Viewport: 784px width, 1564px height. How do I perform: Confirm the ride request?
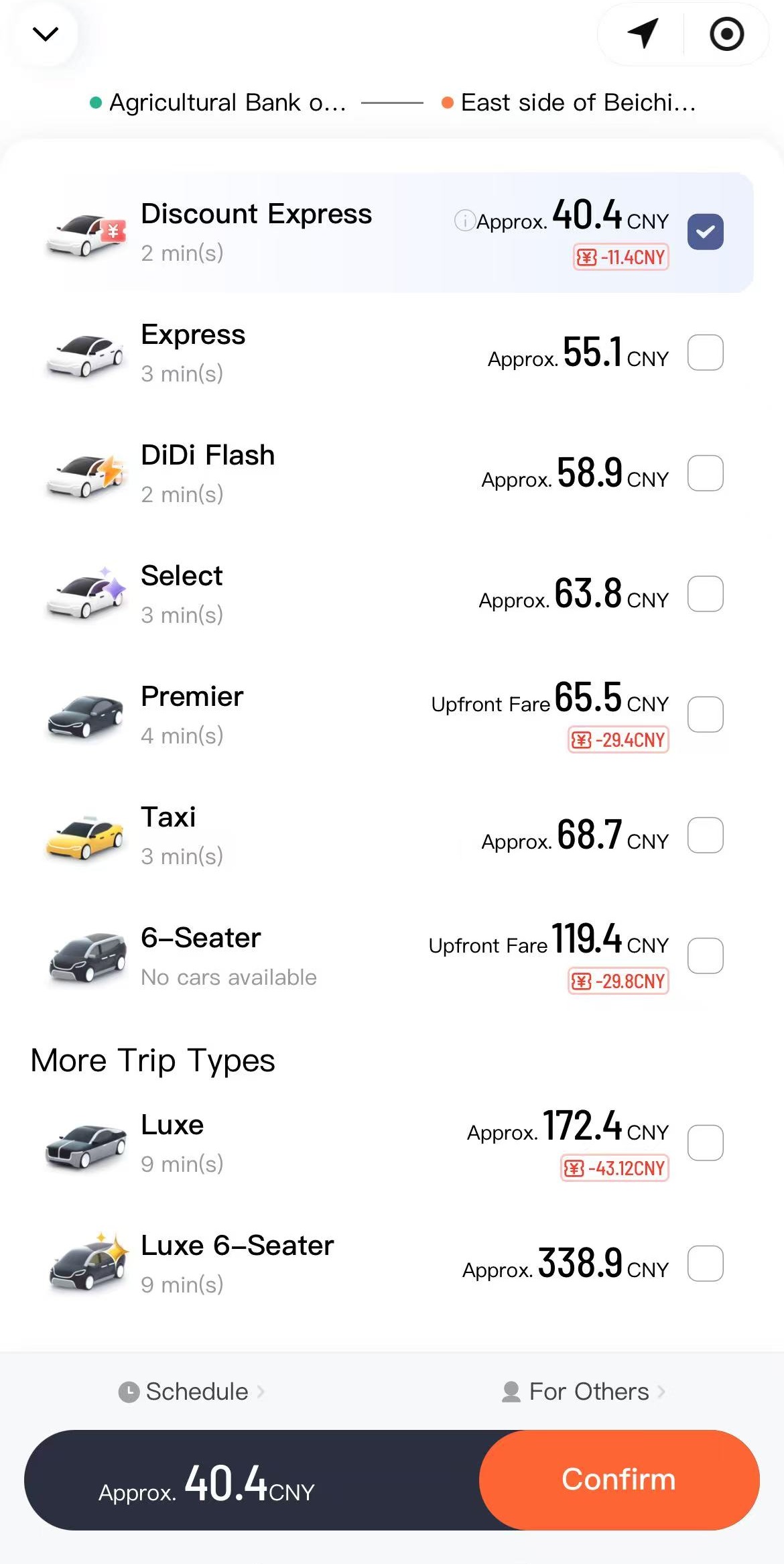point(619,1480)
